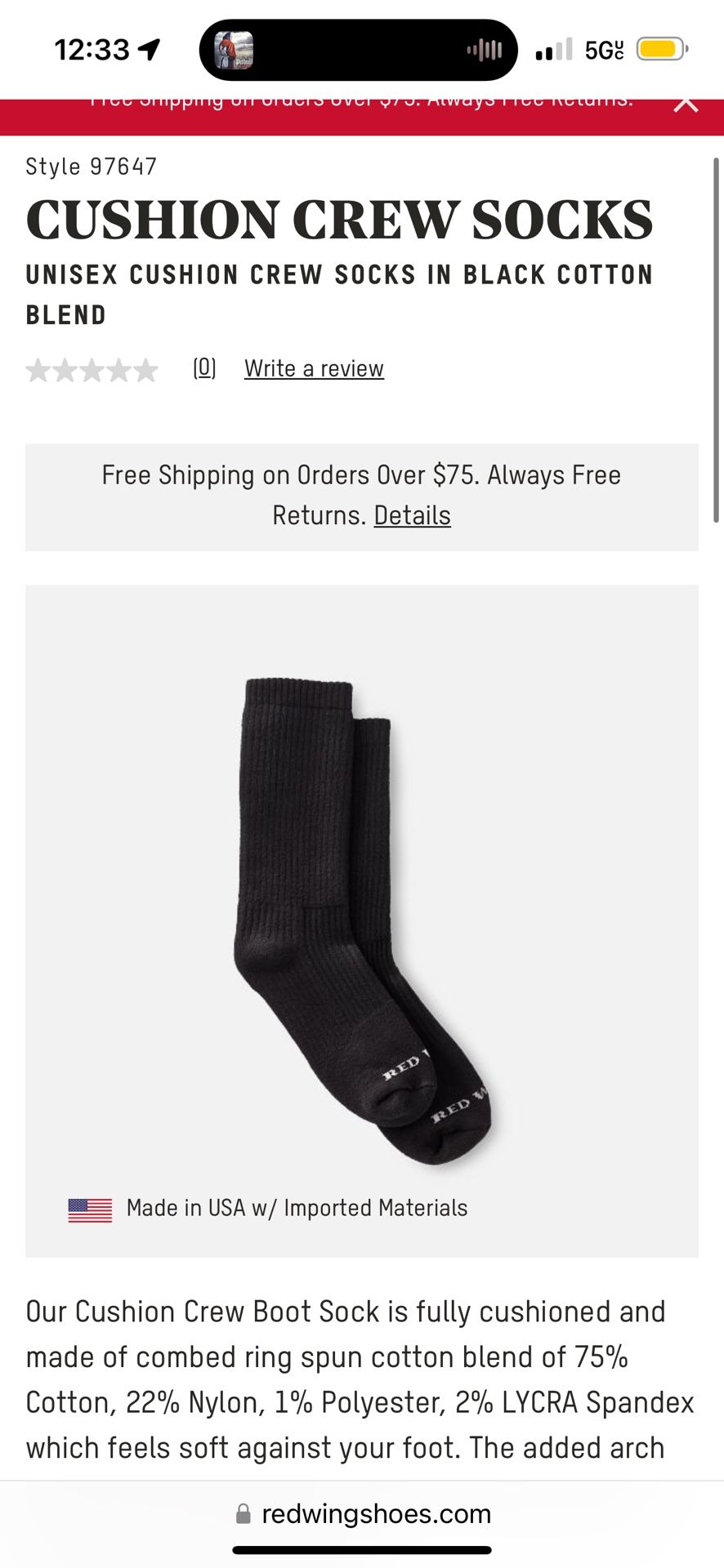Viewport: 724px width, 1568px height.
Task: Tap the Pitbull album art in Dynamic Island
Action: coord(230,49)
